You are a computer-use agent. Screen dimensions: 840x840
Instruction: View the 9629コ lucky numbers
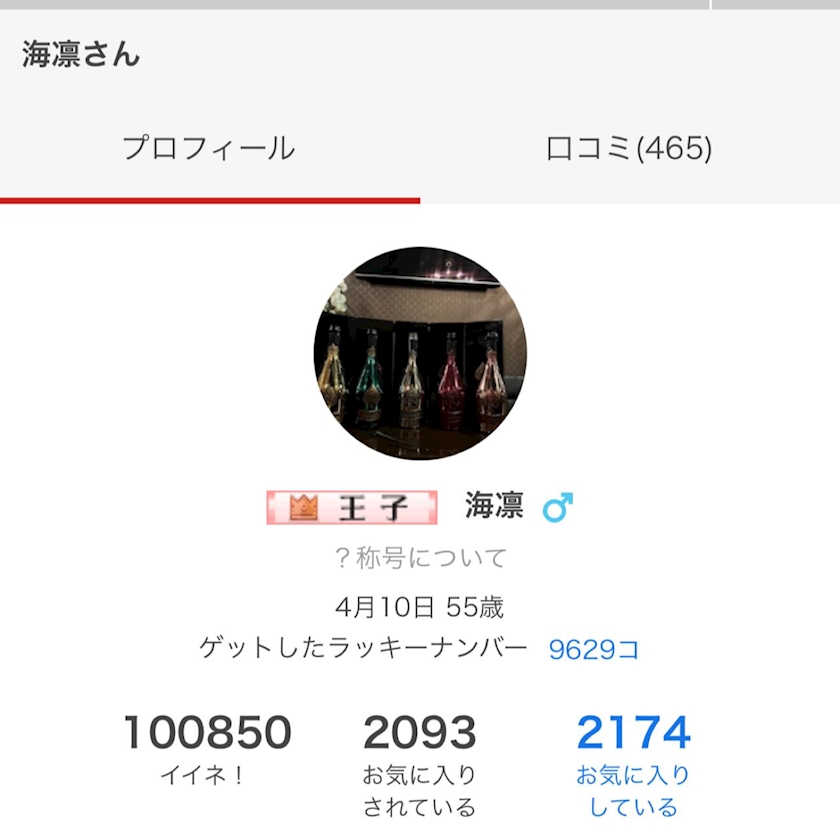(594, 649)
